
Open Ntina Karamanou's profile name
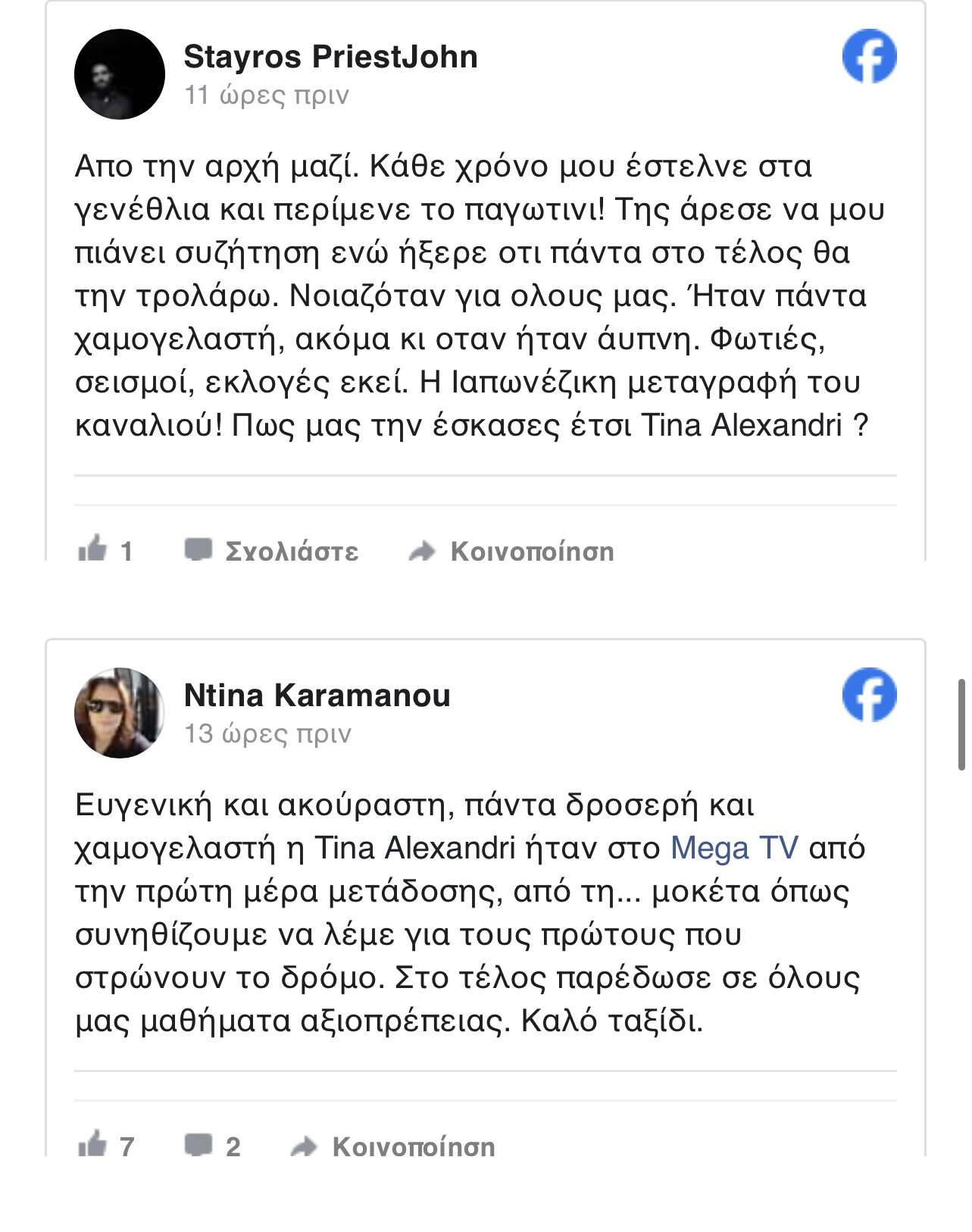[x=317, y=695]
